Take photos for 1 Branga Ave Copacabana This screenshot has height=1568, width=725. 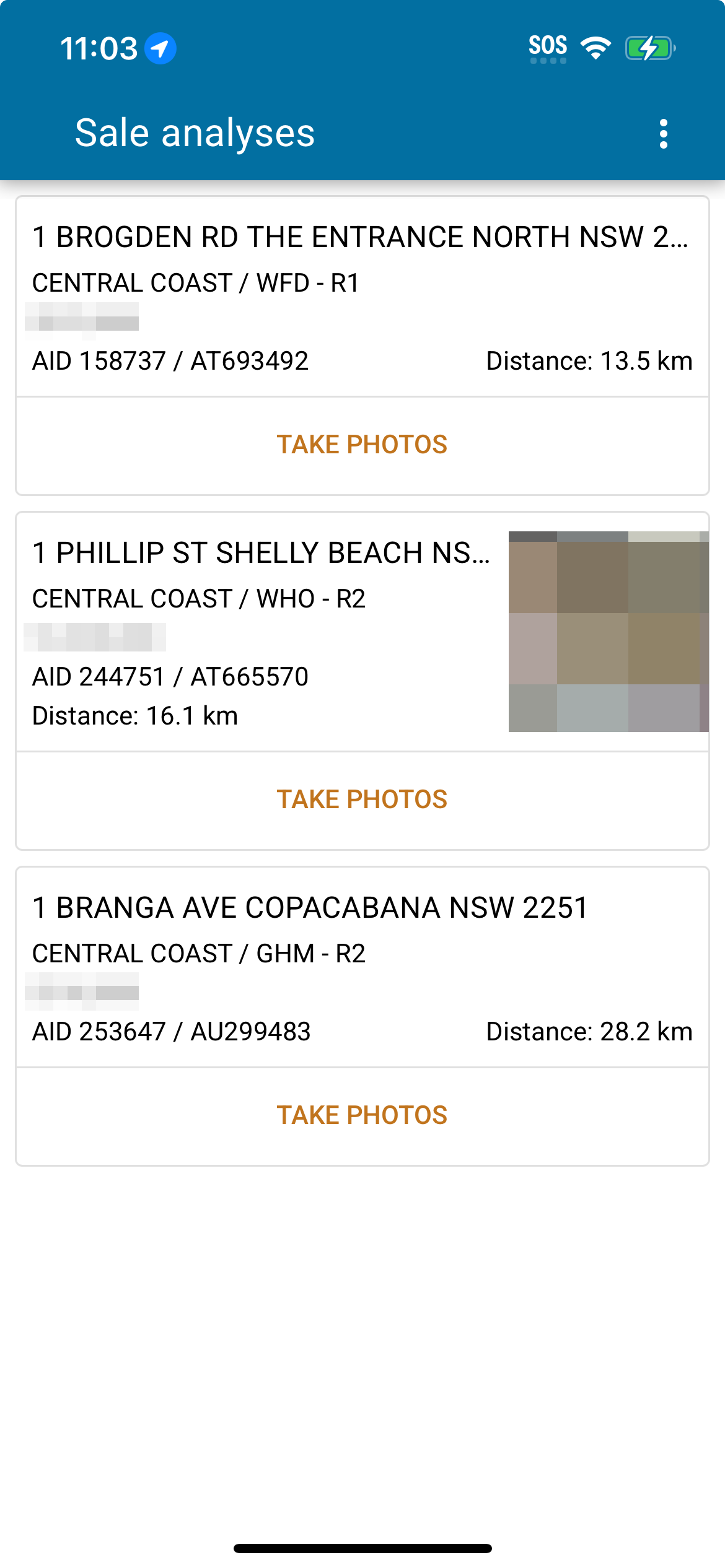coord(362,1116)
